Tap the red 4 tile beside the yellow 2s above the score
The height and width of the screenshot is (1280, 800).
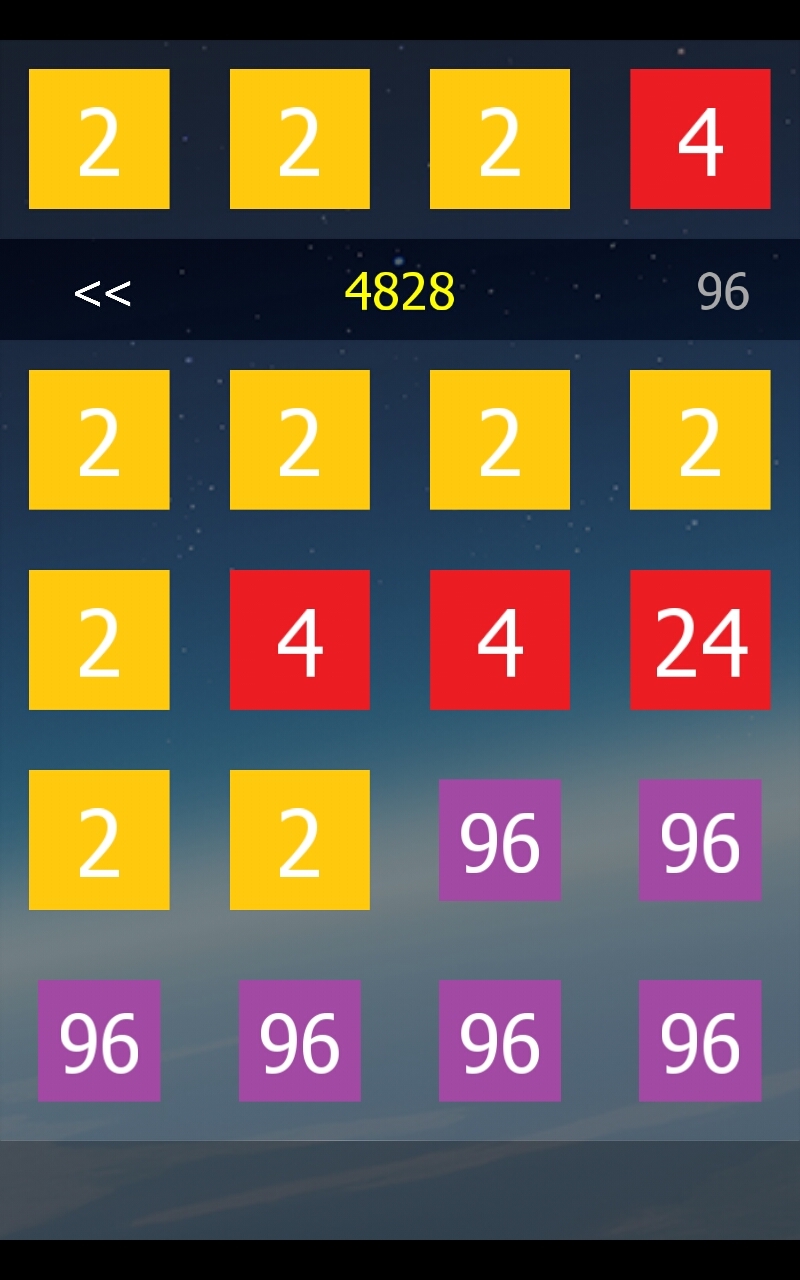[700, 139]
